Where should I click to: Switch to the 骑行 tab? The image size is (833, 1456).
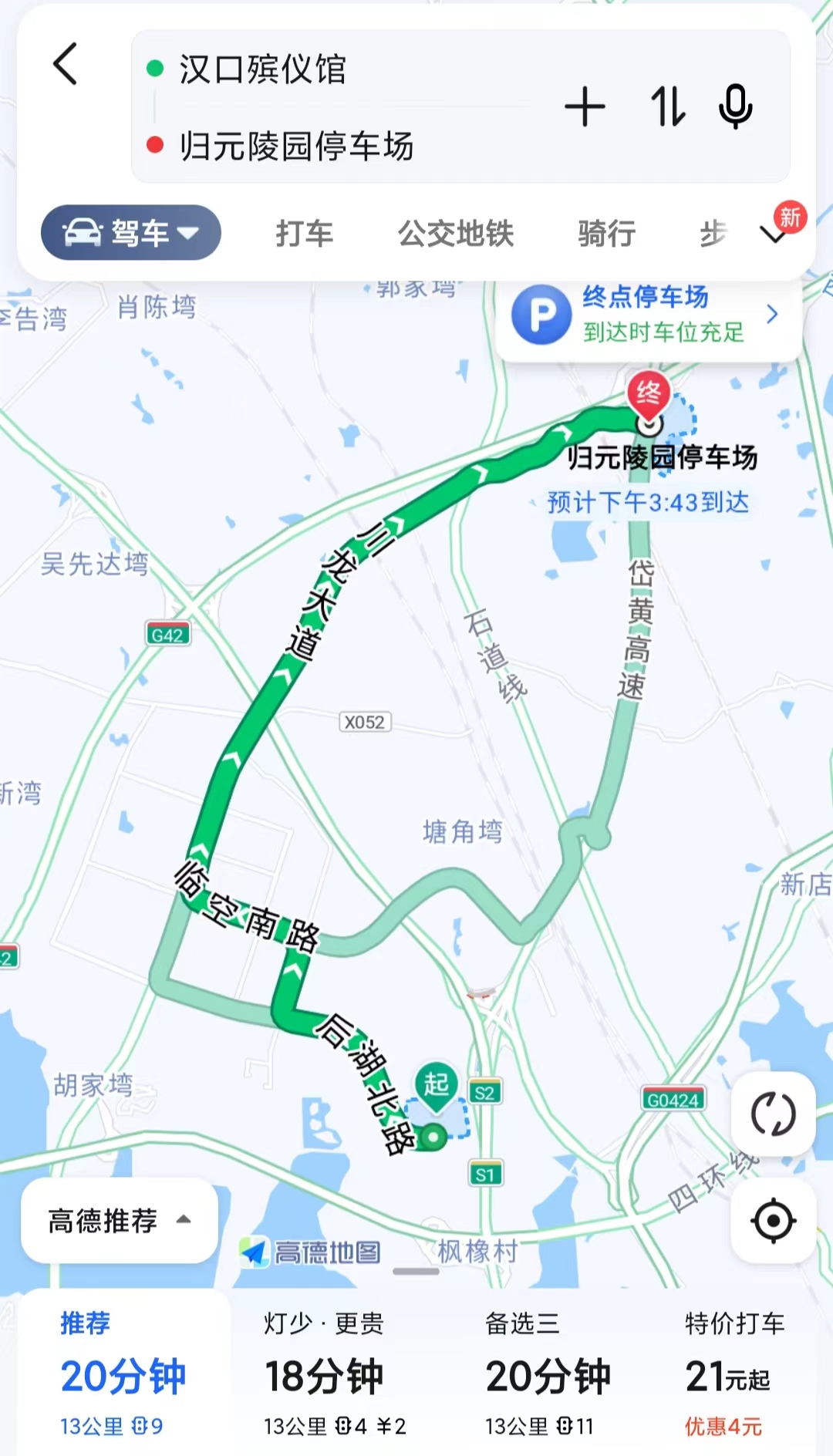(606, 234)
